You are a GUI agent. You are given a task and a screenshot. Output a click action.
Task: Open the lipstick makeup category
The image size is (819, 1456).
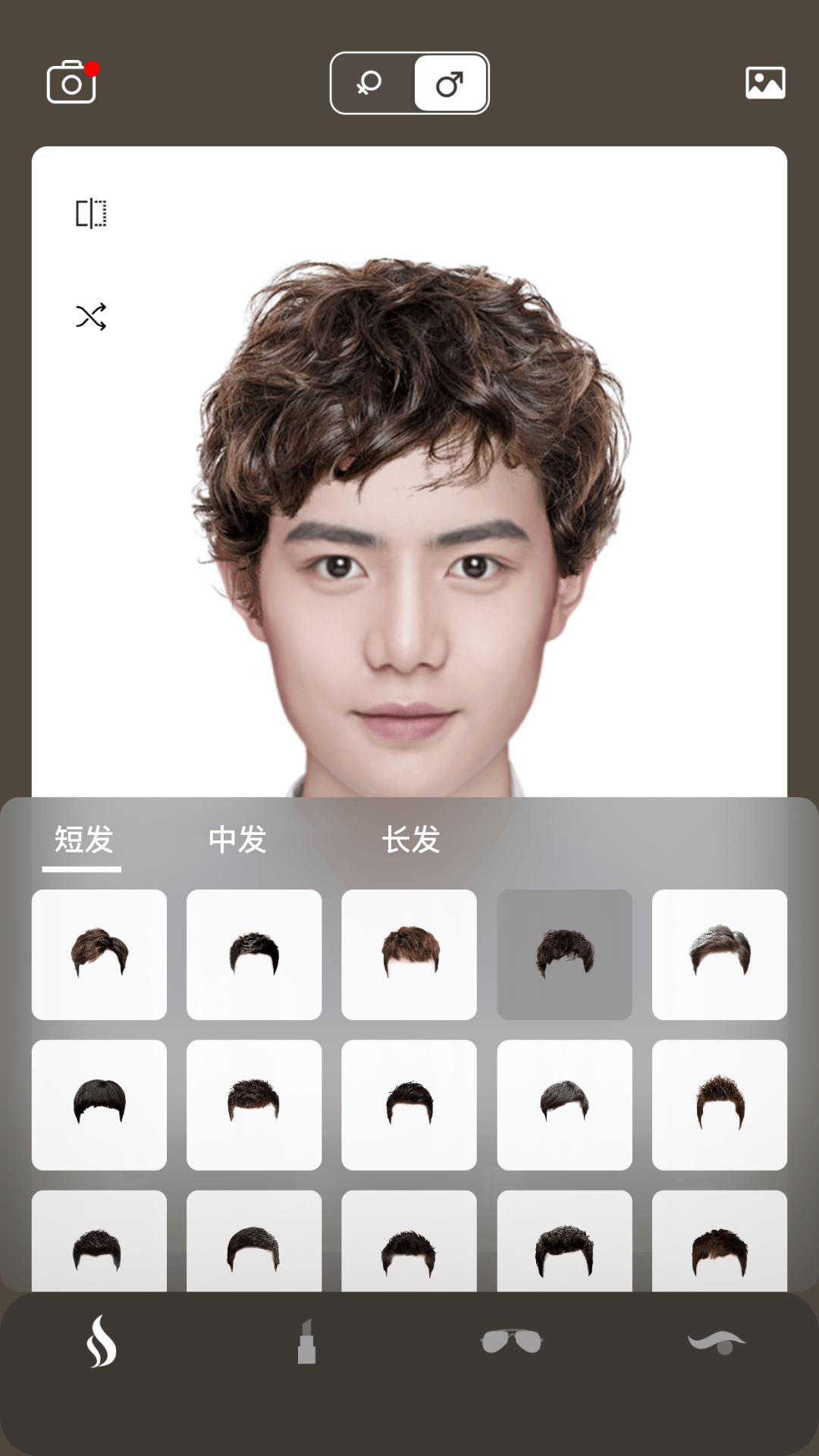(x=306, y=1341)
